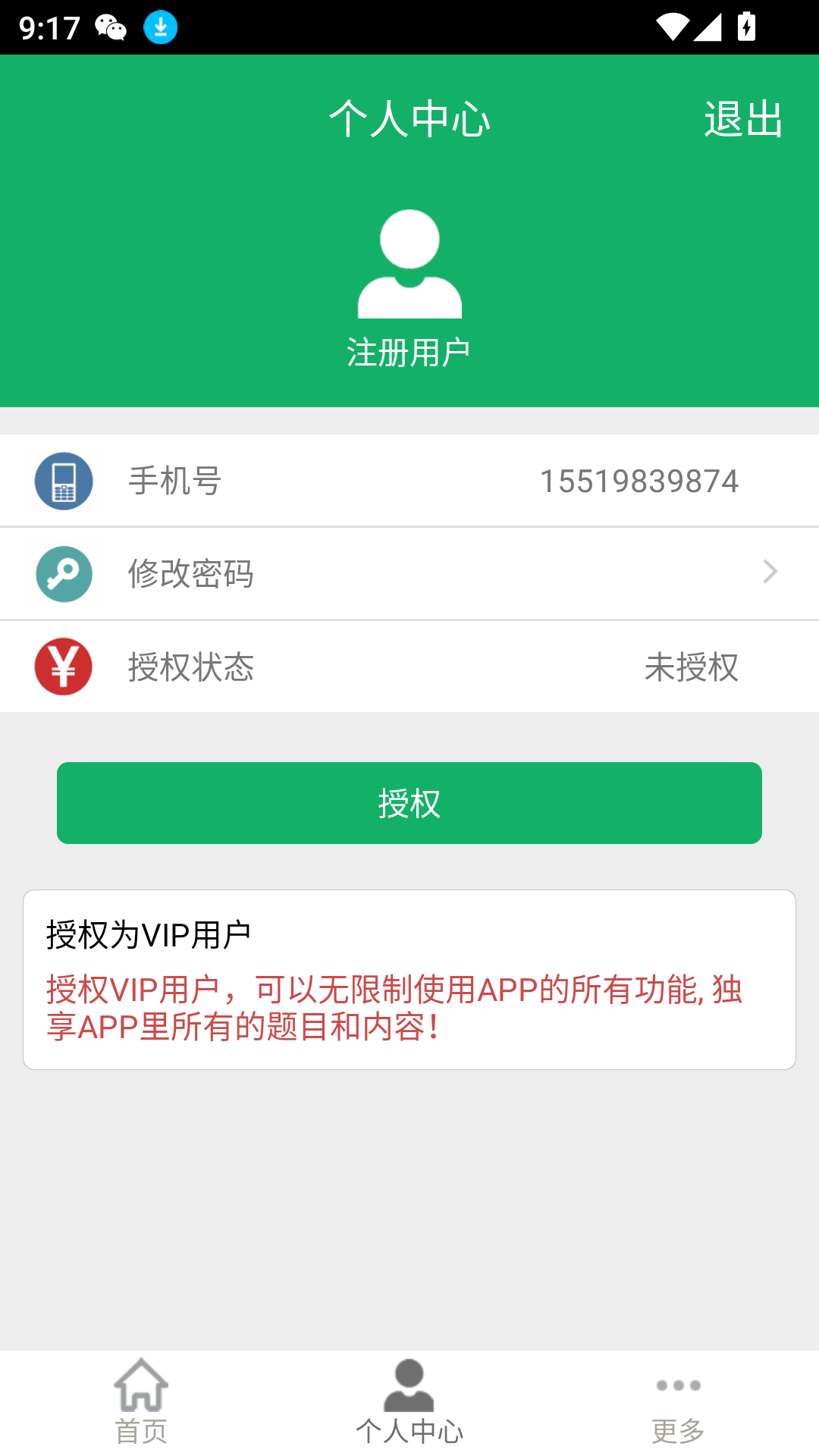
Task: Tap the green 授权 button
Action: point(409,803)
